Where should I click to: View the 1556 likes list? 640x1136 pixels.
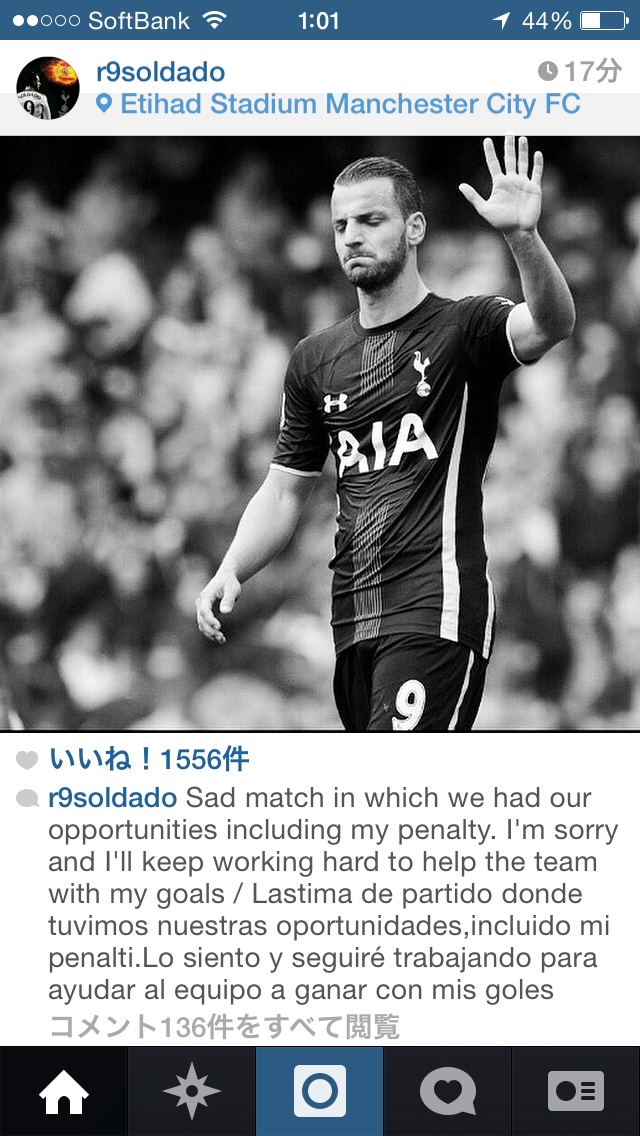(x=149, y=760)
